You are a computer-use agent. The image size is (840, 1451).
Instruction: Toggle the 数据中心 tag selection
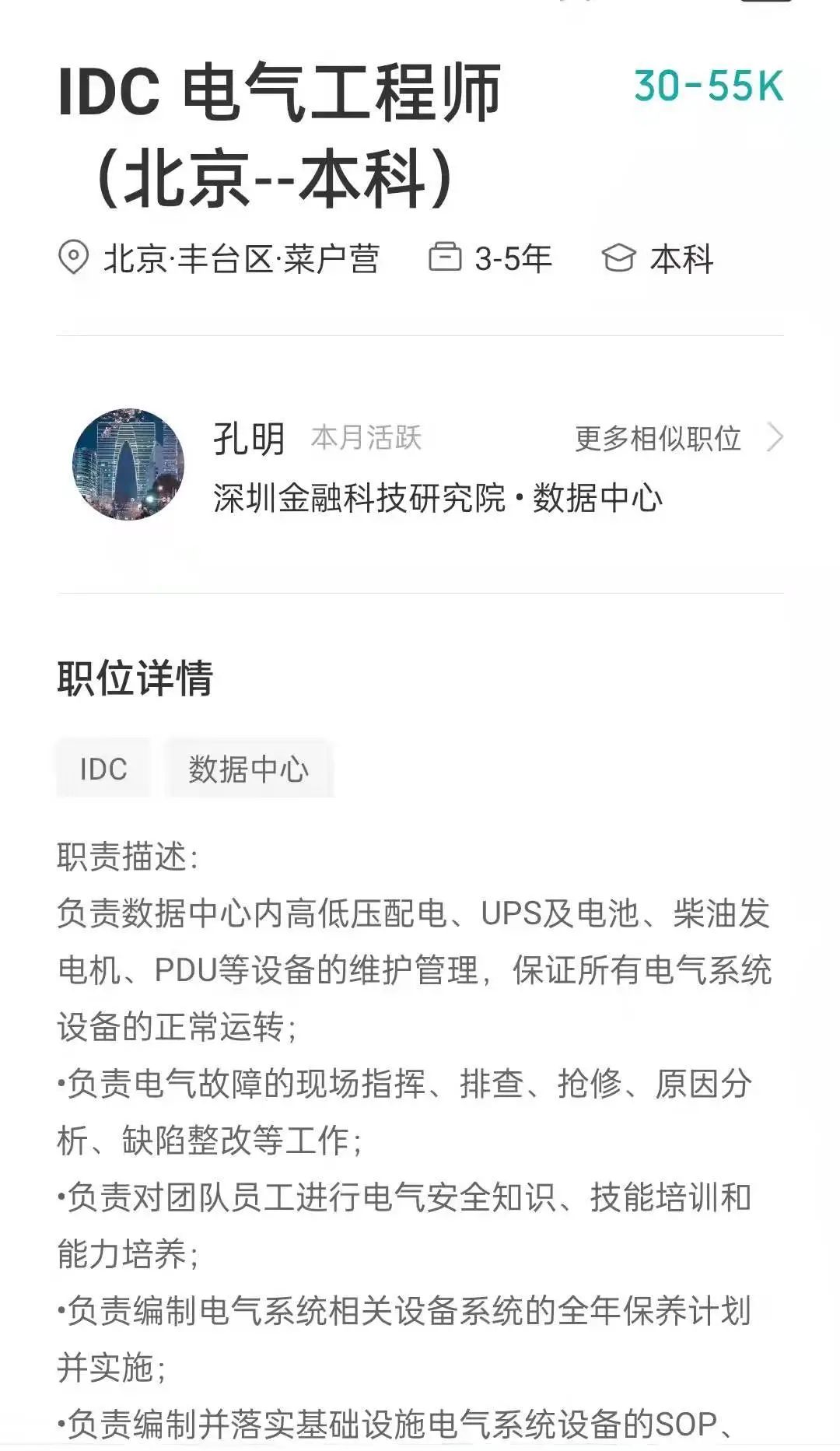[x=247, y=769]
